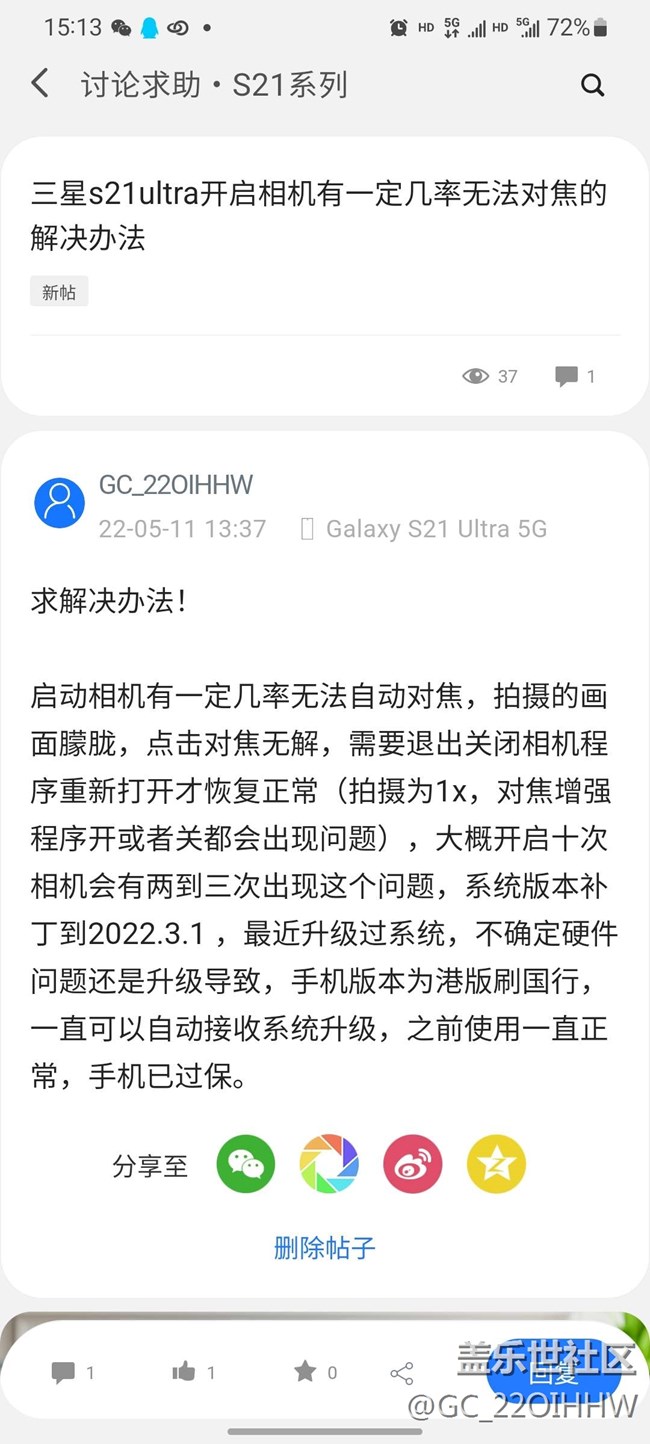650x1444 pixels.
Task: Open search in the top bar
Action: pyautogui.click(x=592, y=85)
